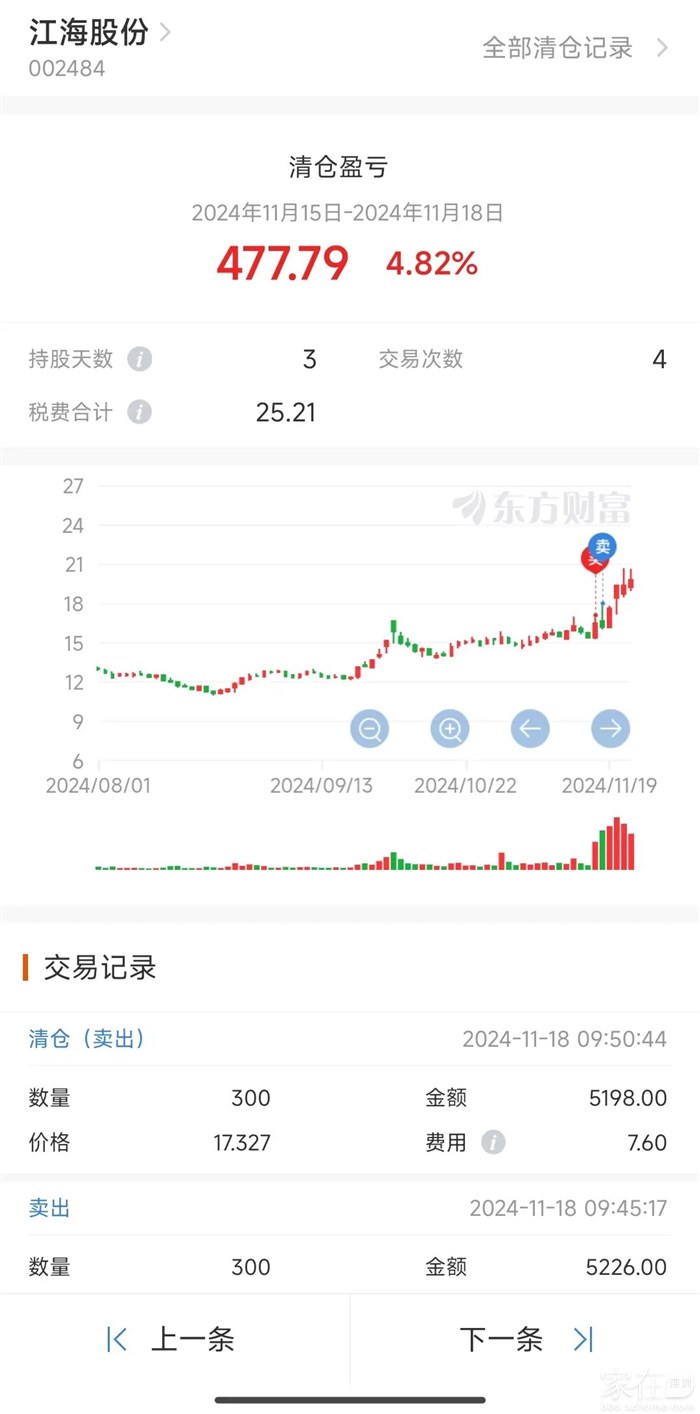700x1414 pixels.
Task: Zoom in the price chart
Action: (450, 729)
